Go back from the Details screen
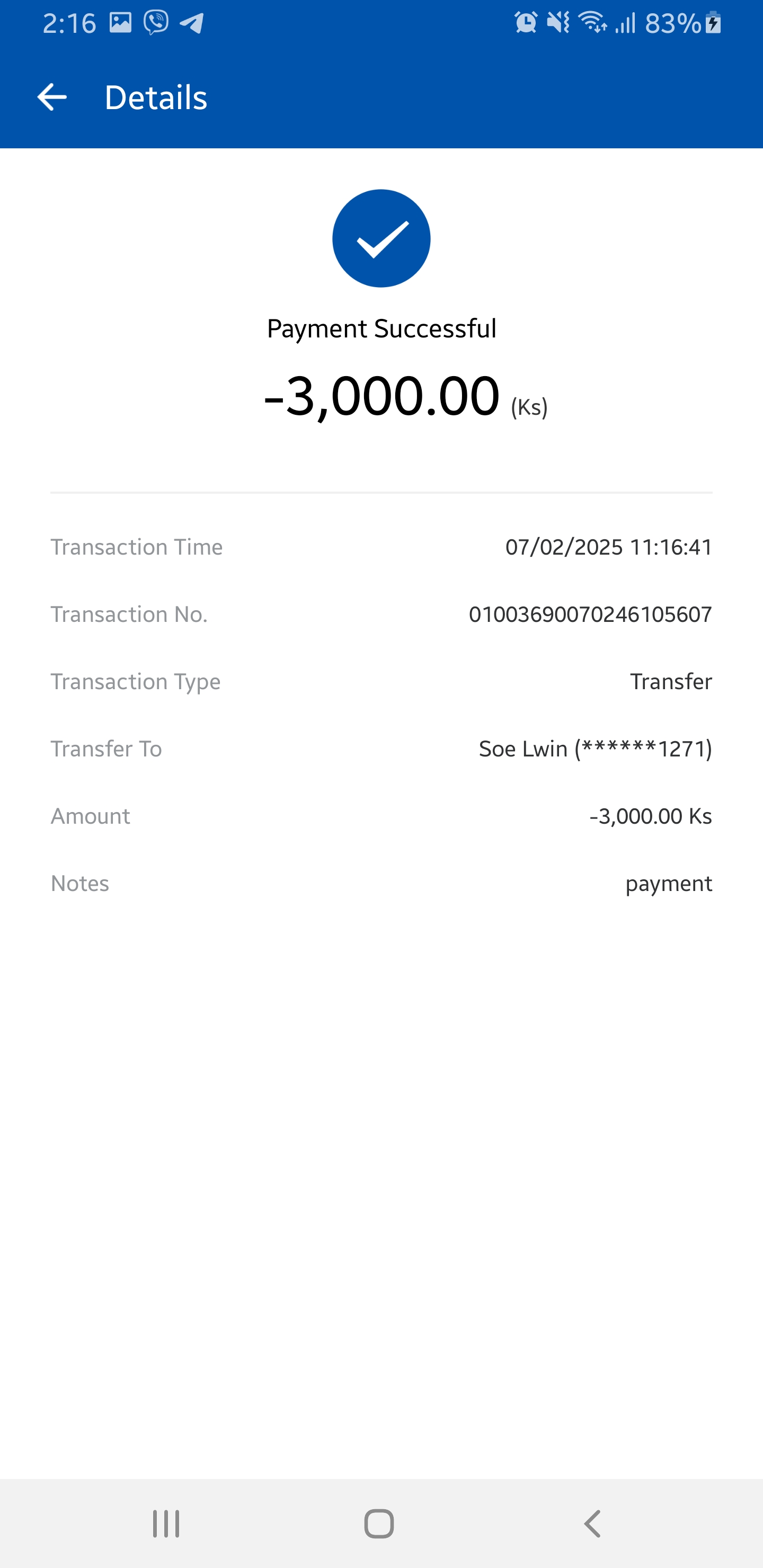 52,97
